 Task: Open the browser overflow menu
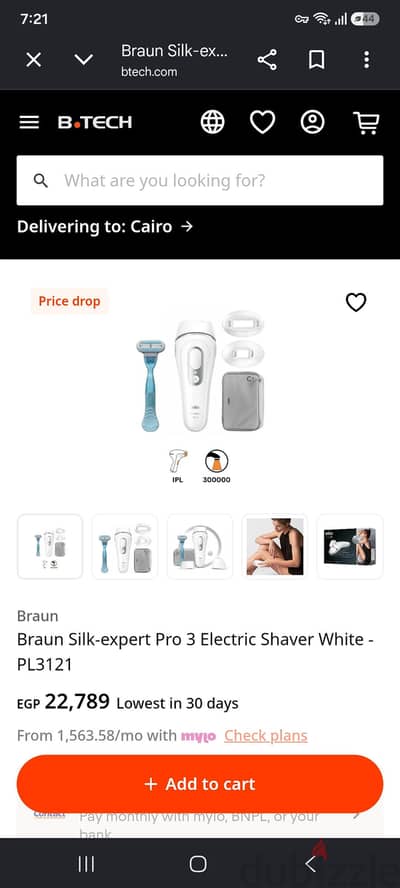click(x=367, y=59)
